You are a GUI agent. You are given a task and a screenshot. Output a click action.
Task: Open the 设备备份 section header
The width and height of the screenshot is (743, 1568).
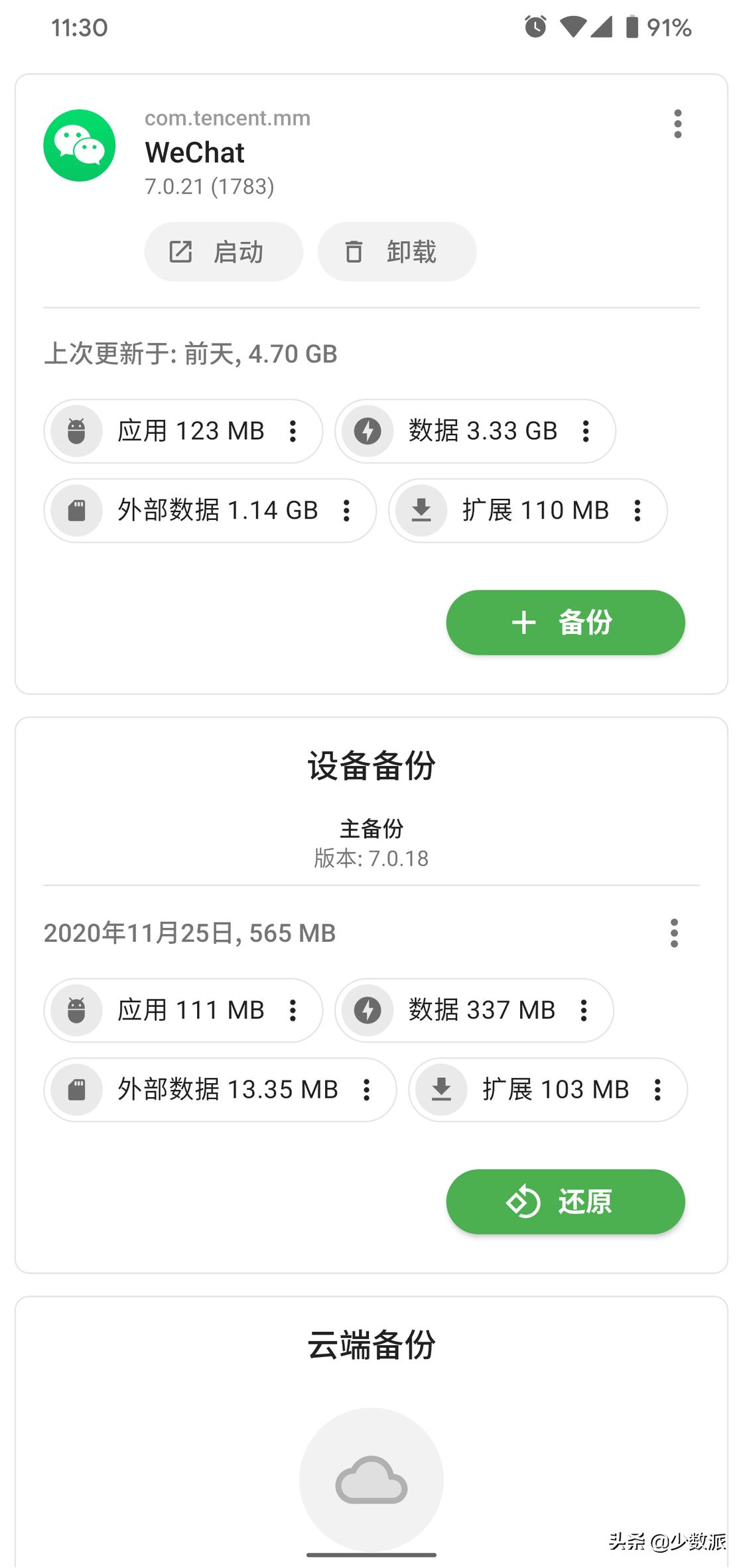[371, 766]
